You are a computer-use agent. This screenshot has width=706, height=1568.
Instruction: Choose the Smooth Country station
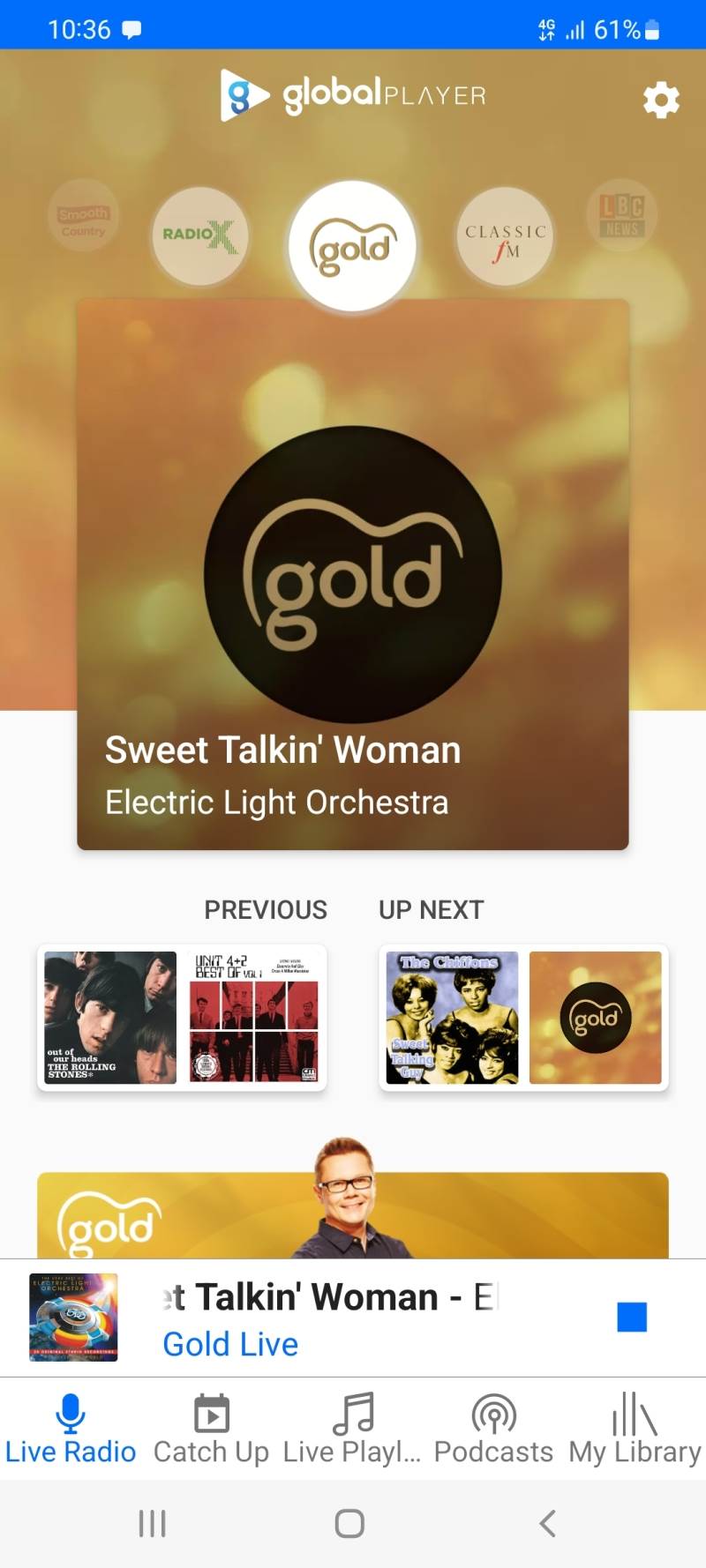tap(83, 217)
